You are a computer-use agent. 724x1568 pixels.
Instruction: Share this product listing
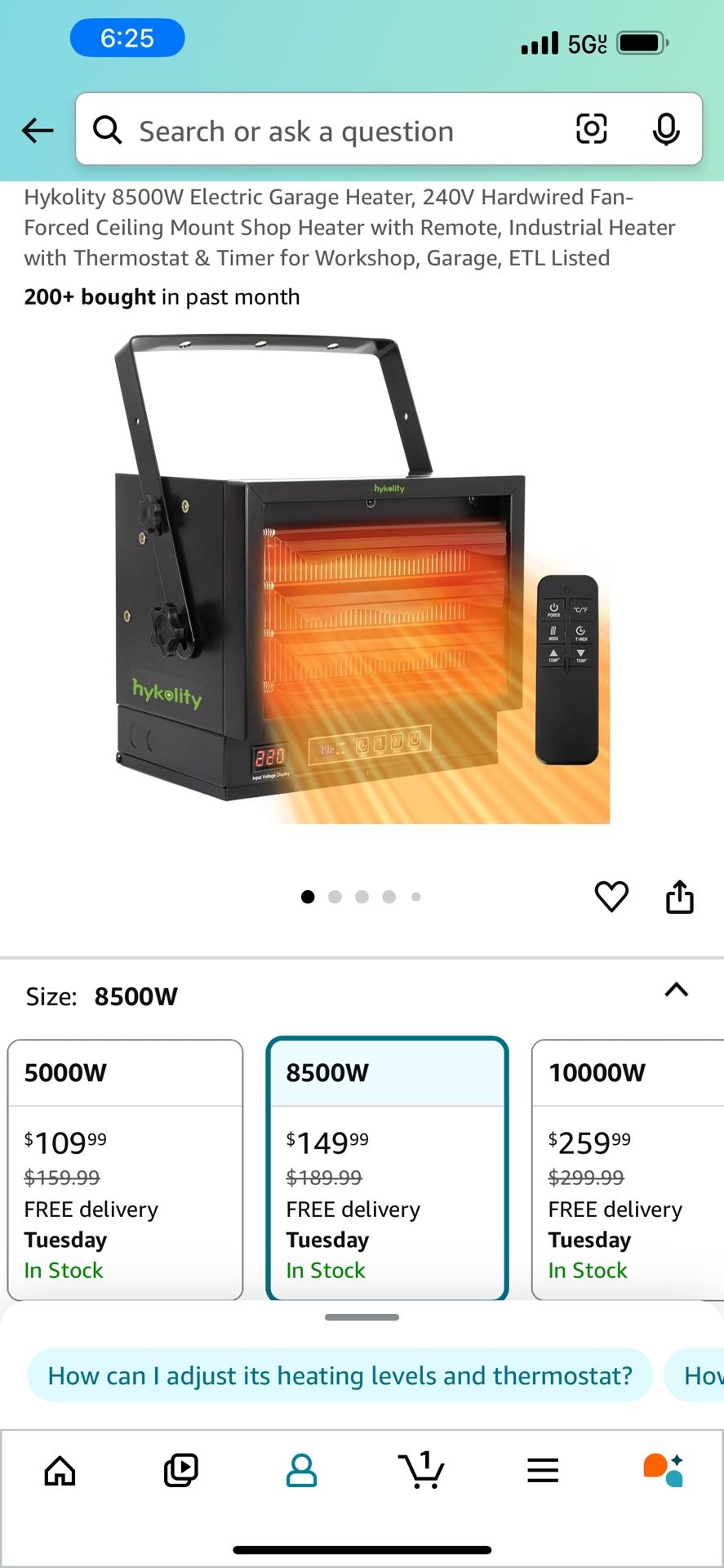click(679, 897)
